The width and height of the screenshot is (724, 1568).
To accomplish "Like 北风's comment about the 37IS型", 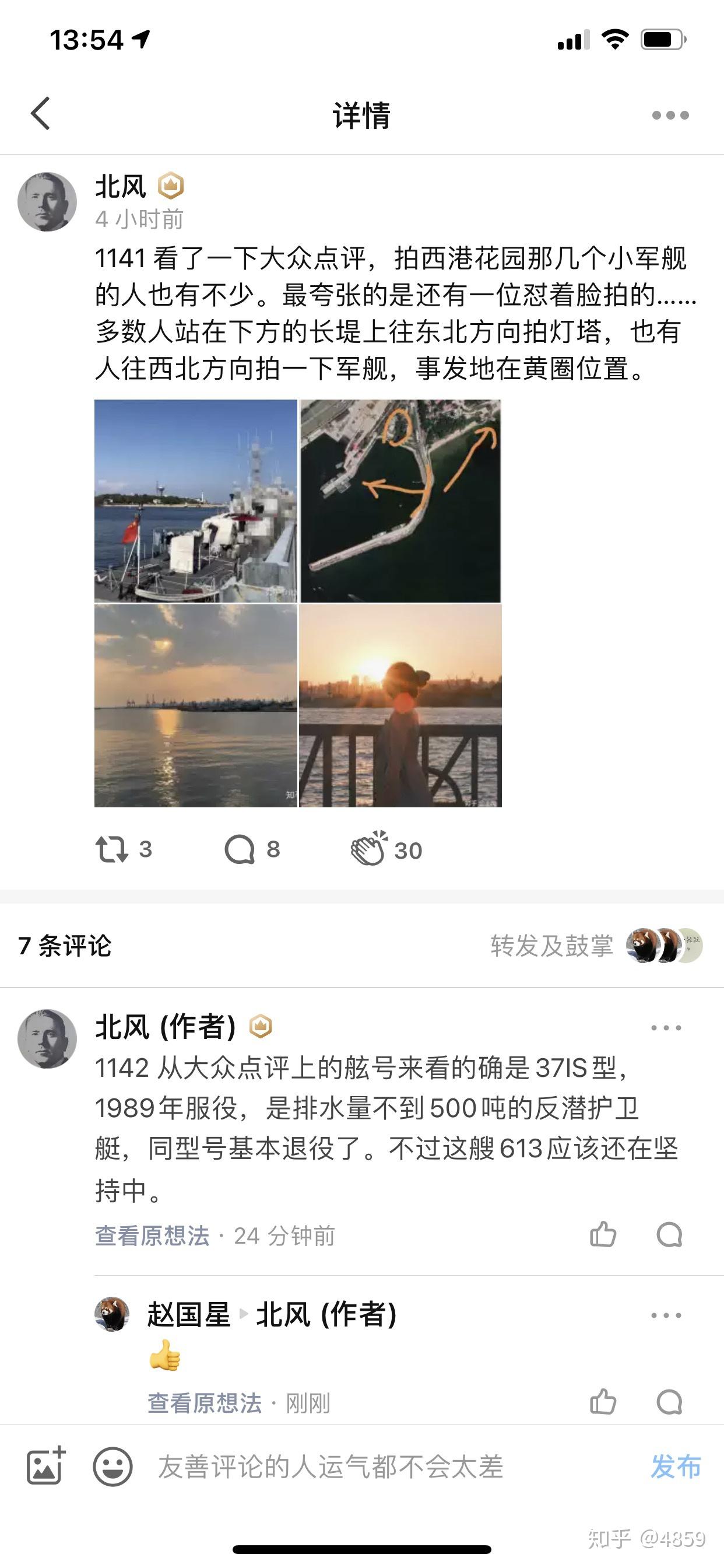I will tap(603, 1234).
